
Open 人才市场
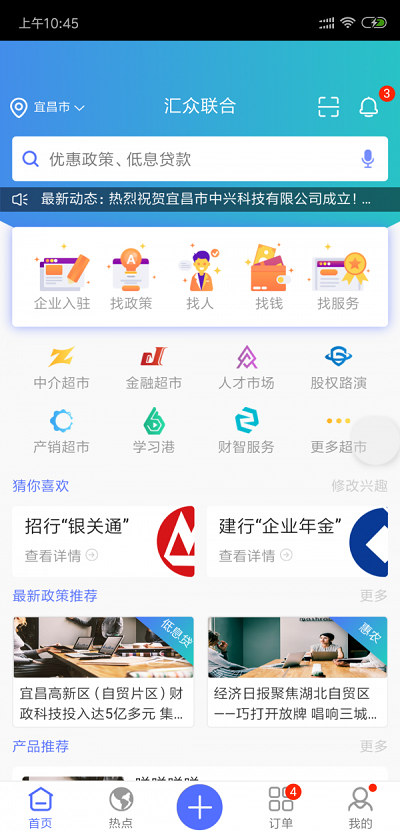click(x=246, y=368)
